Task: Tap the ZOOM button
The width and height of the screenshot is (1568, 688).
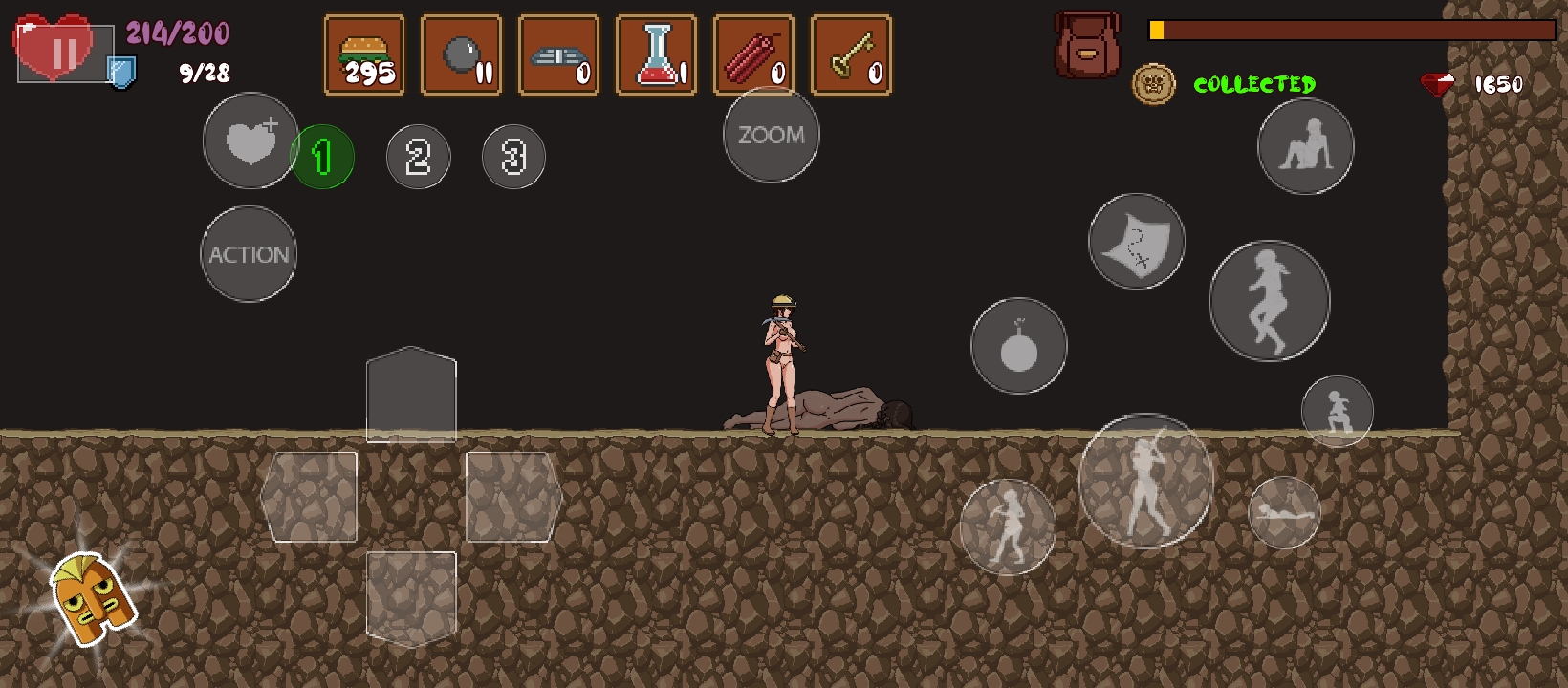Action: [x=771, y=135]
